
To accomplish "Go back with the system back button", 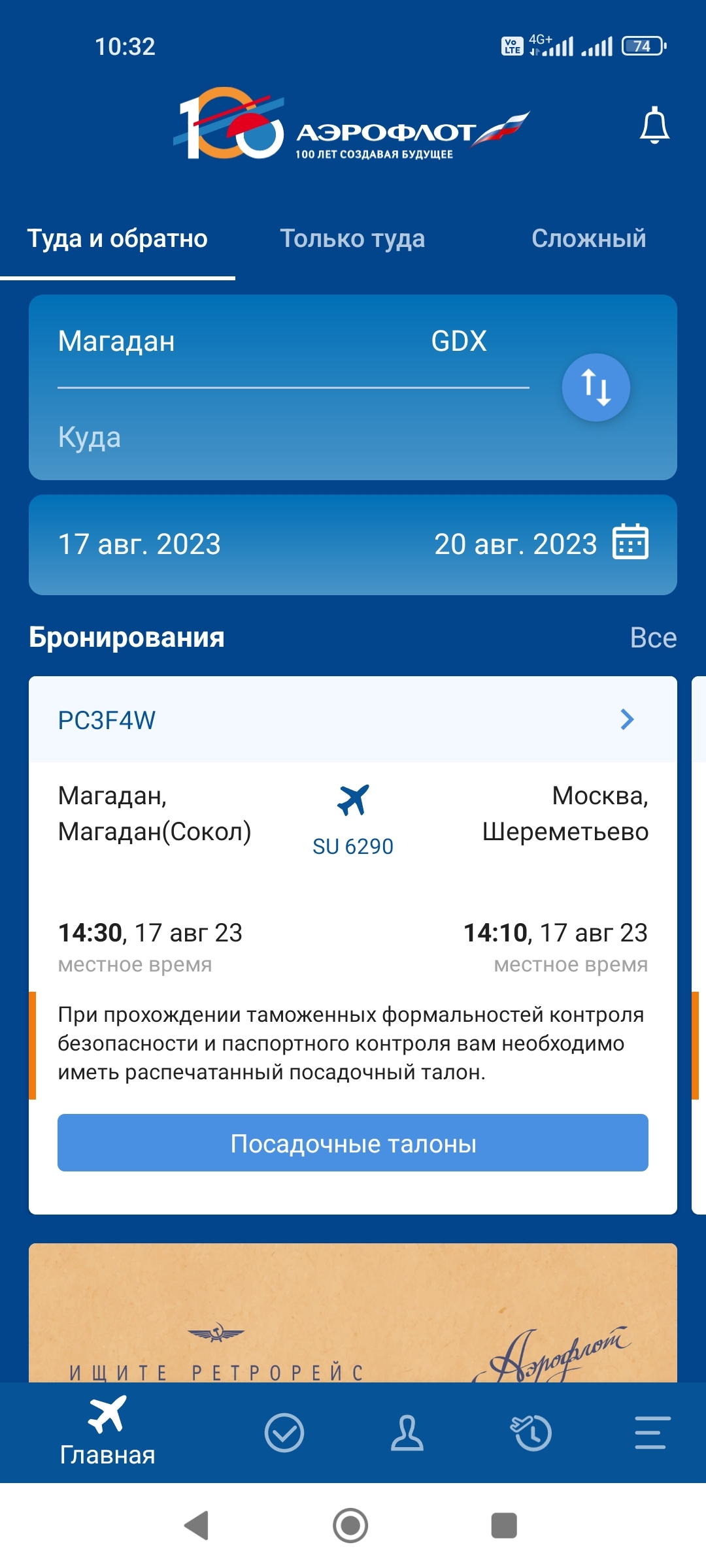I will [x=196, y=1526].
